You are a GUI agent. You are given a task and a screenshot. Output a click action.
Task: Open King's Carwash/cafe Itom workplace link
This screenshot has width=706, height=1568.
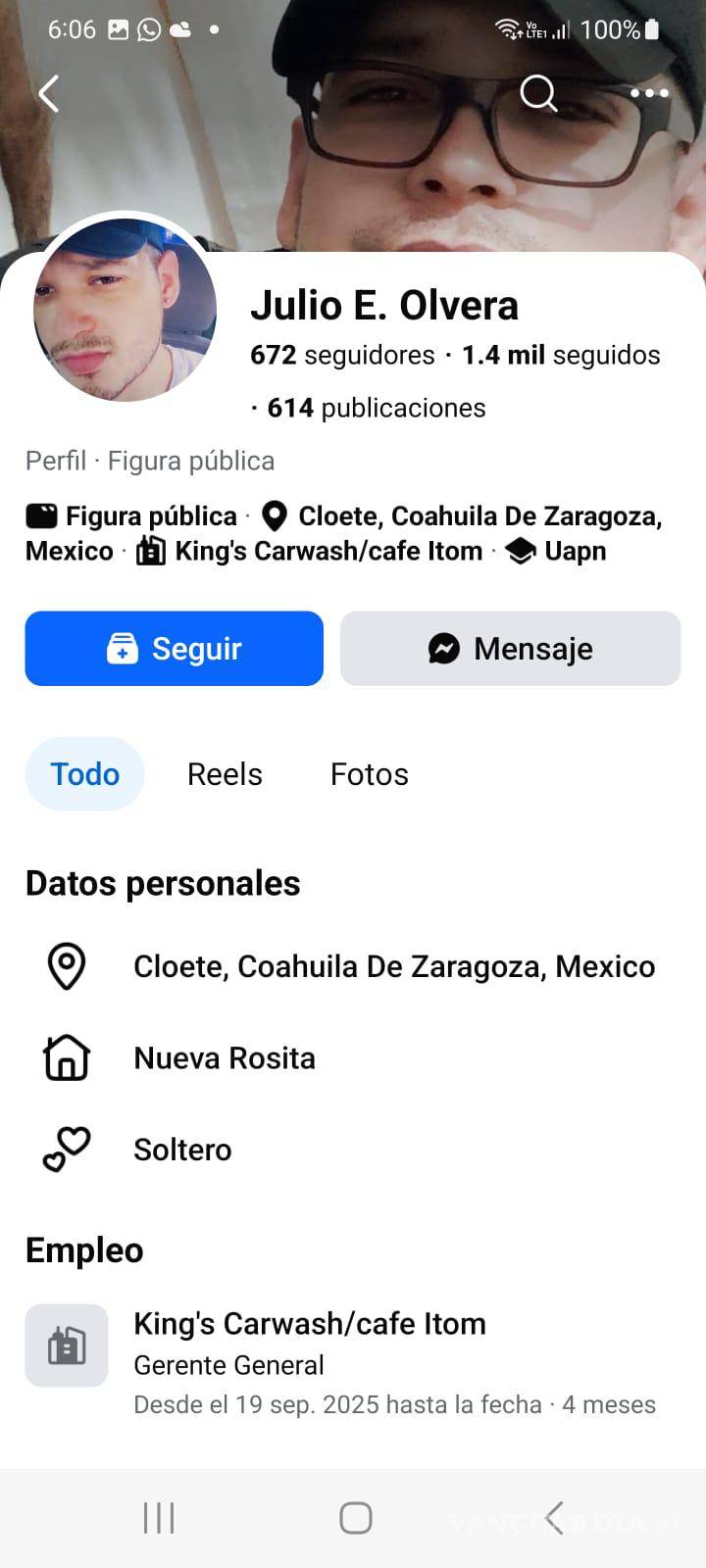tap(328, 551)
